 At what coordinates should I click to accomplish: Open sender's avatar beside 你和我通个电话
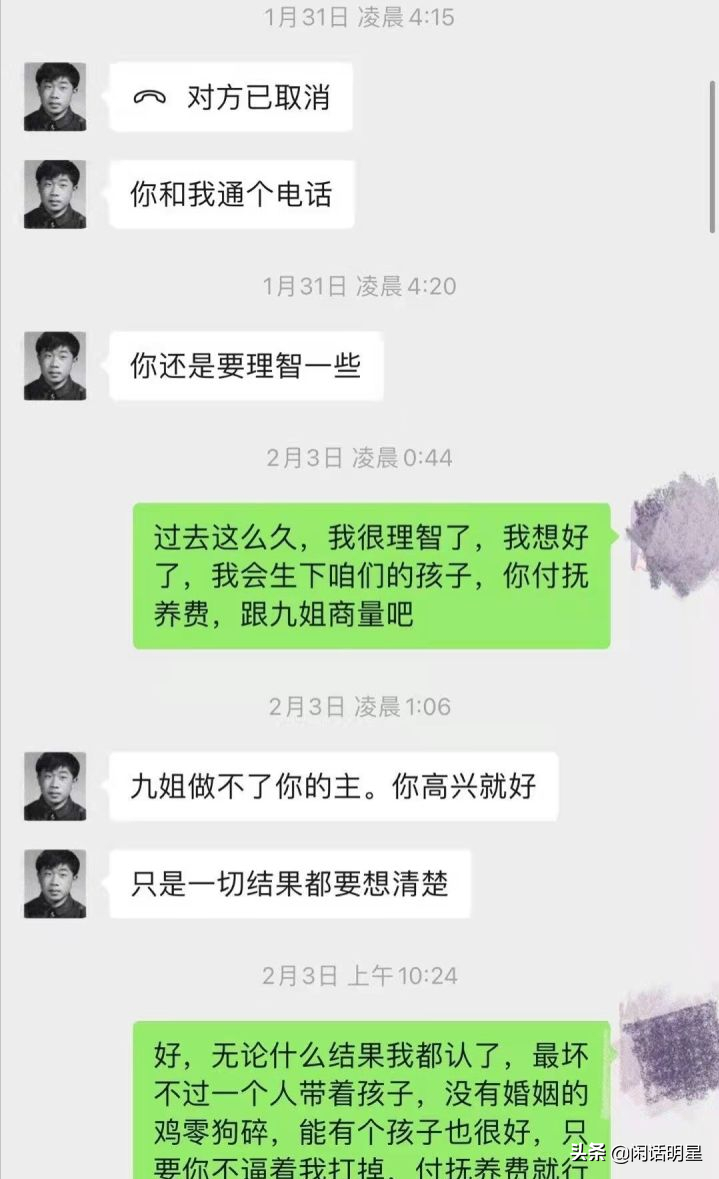(x=55, y=194)
